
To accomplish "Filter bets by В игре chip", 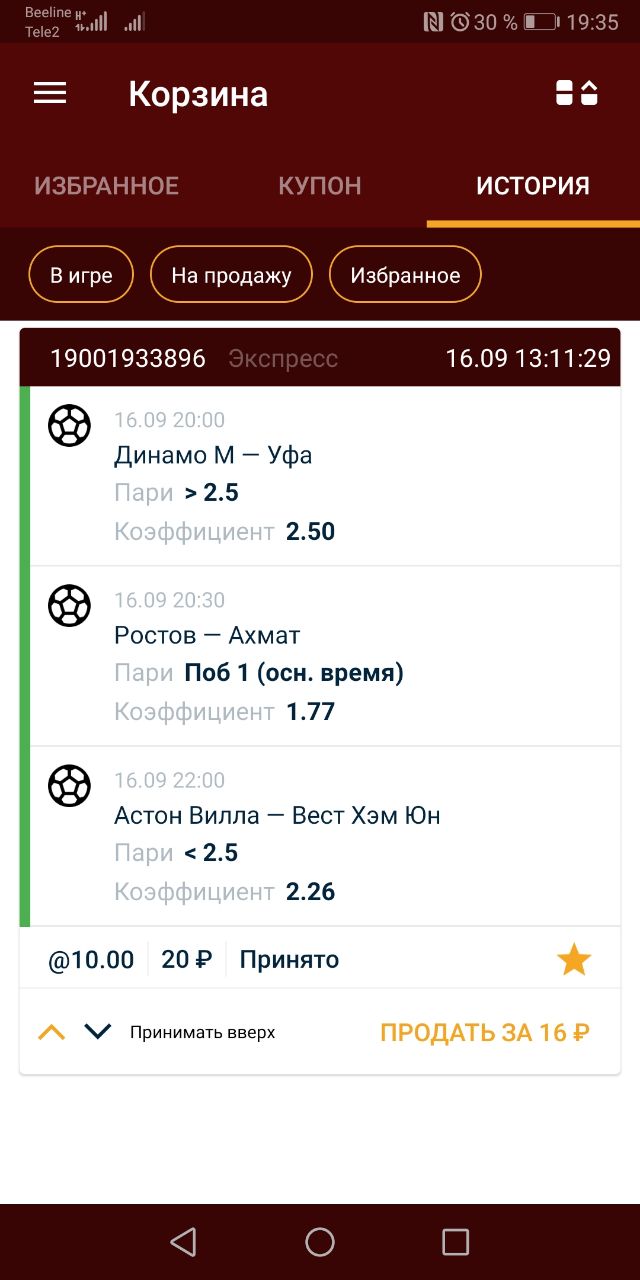I will coord(81,274).
